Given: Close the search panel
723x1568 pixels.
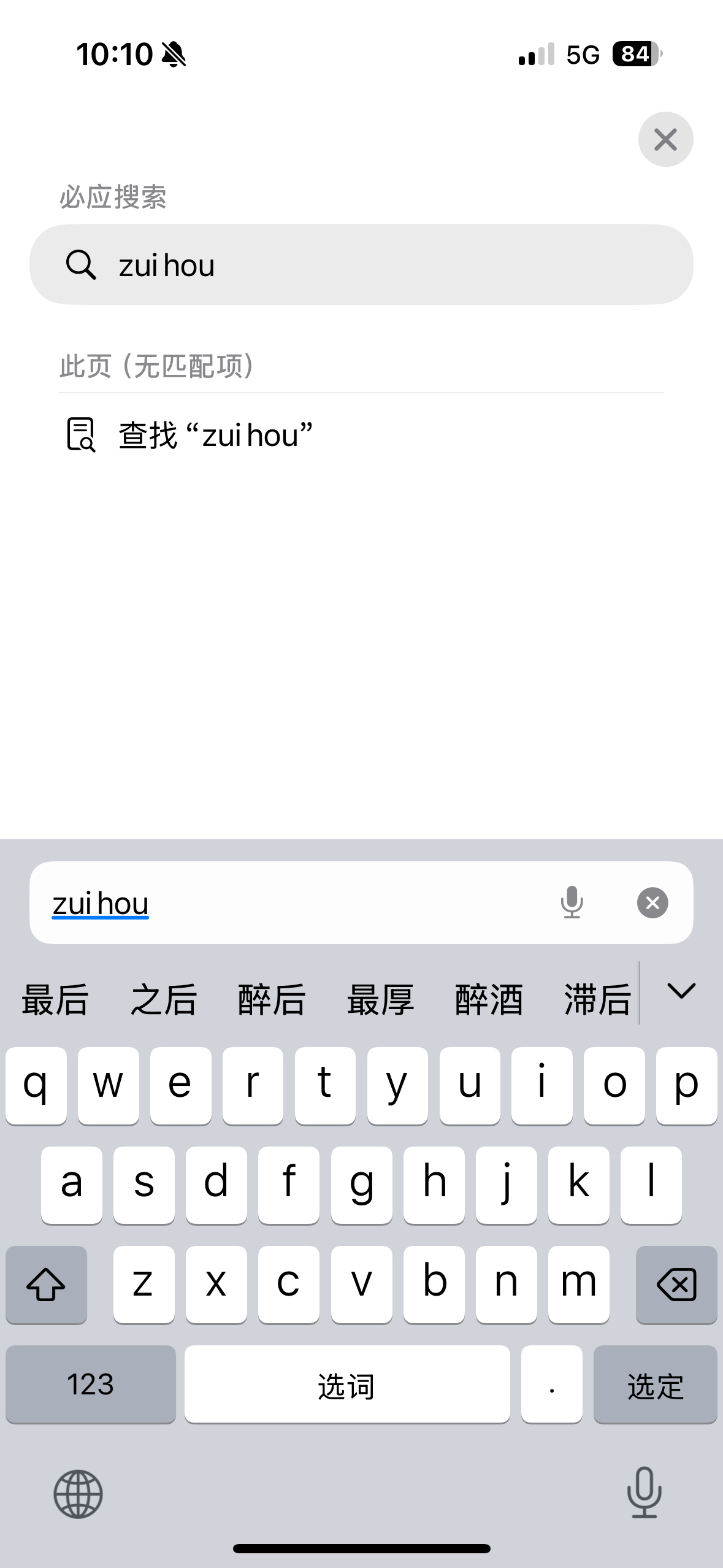Looking at the screenshot, I should click(665, 139).
